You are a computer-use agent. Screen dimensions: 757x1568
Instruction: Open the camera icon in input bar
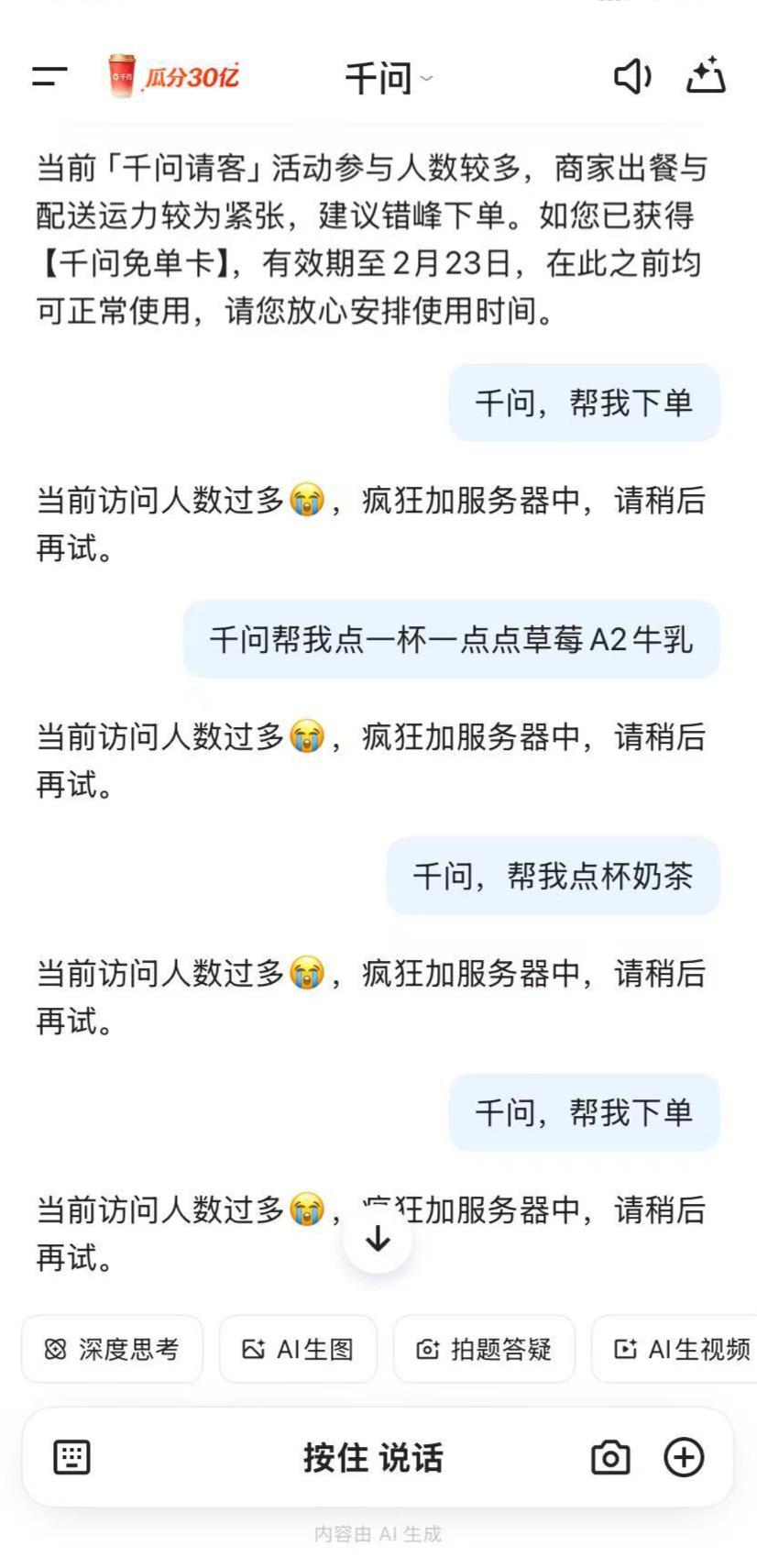tap(610, 1457)
